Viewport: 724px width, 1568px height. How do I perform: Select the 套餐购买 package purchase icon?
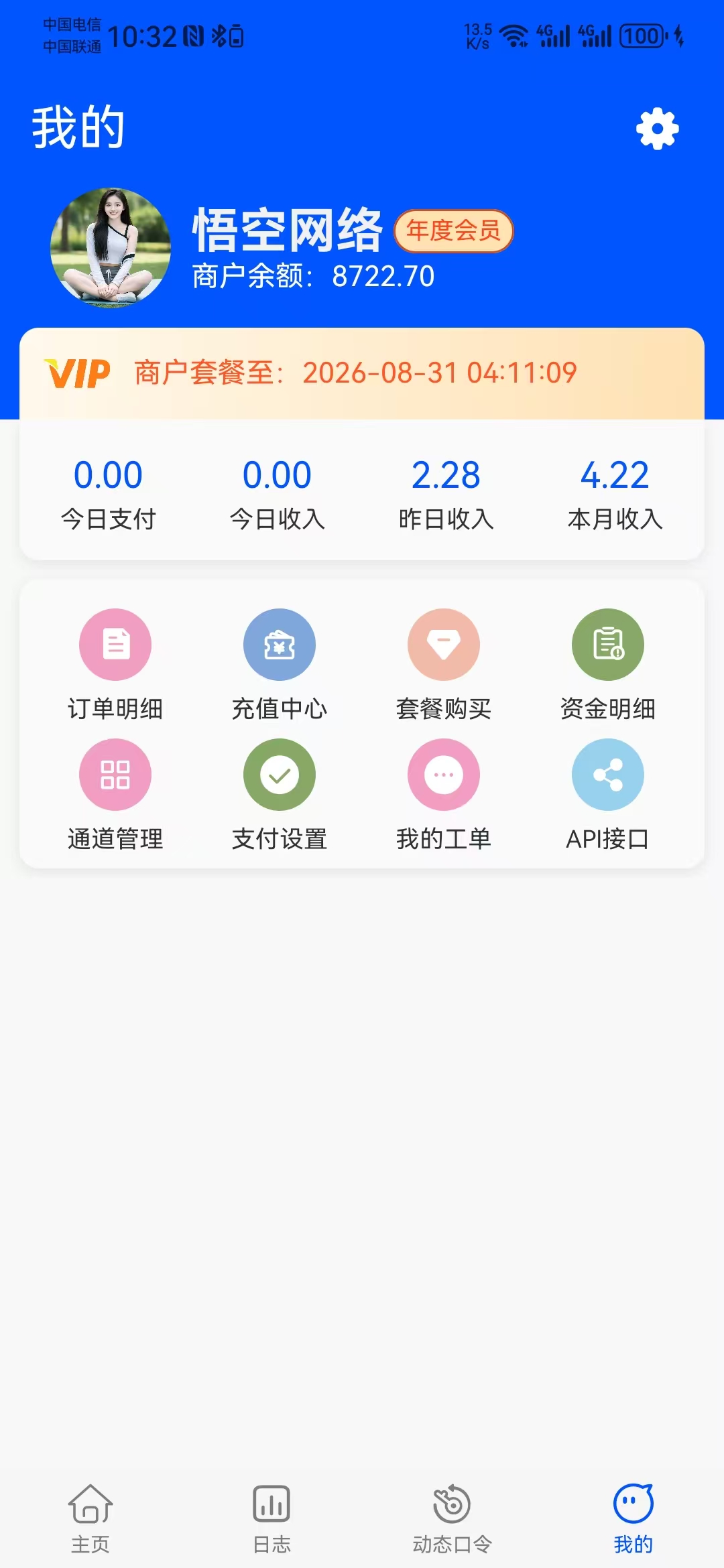[443, 644]
